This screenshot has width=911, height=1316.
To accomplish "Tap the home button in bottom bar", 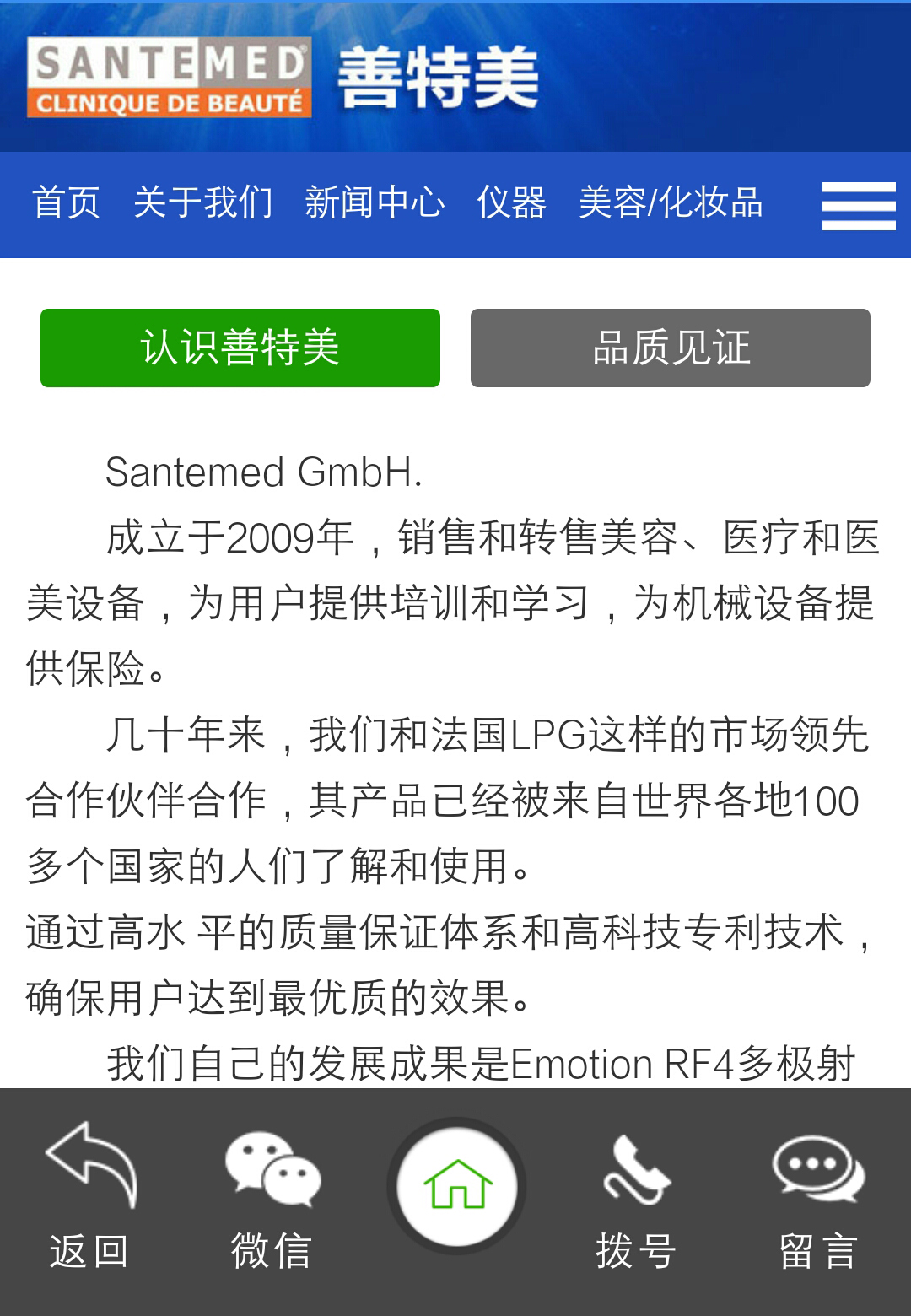I will point(456,1186).
